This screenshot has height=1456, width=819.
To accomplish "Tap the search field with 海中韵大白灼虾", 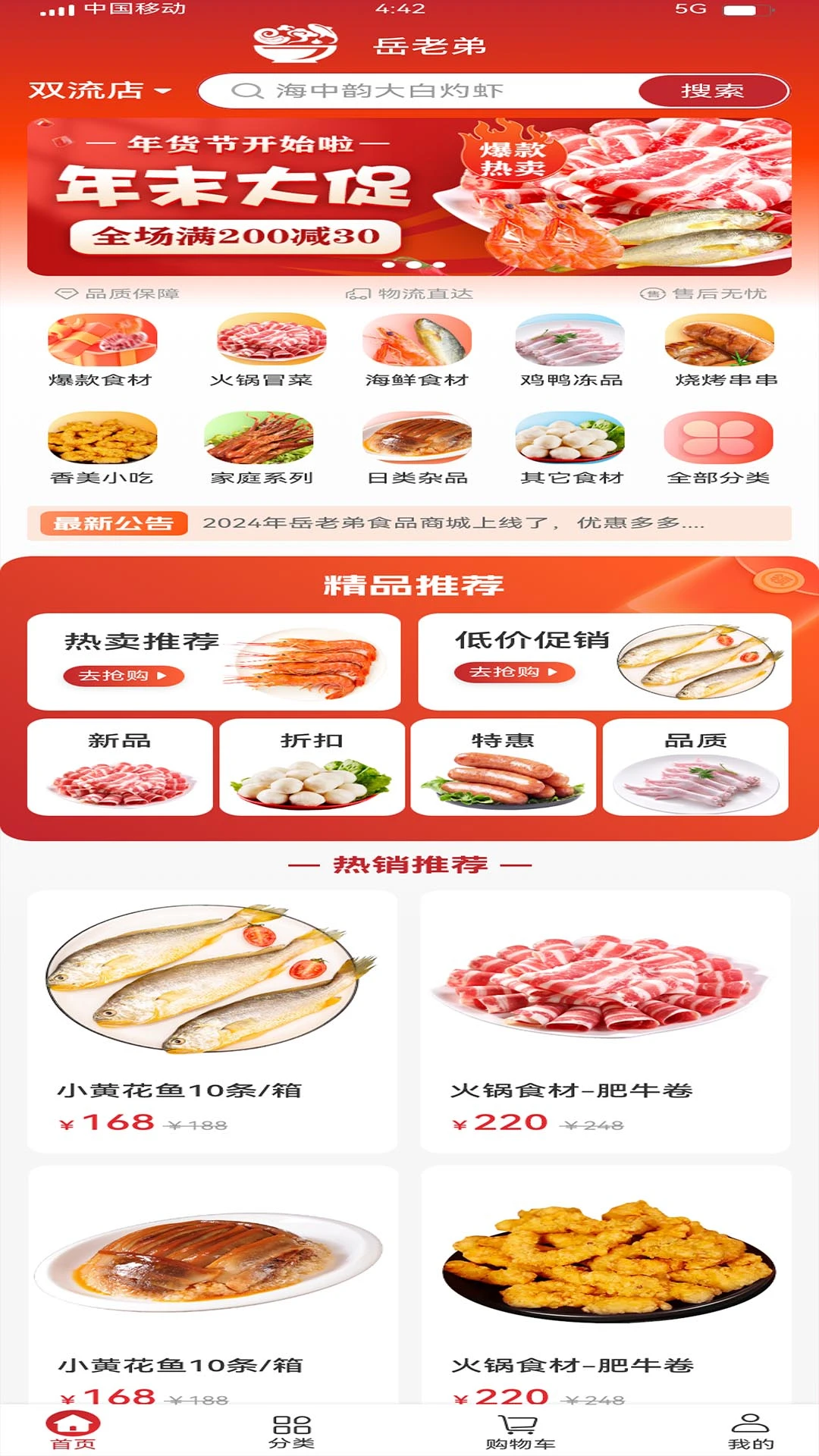I will point(417,91).
